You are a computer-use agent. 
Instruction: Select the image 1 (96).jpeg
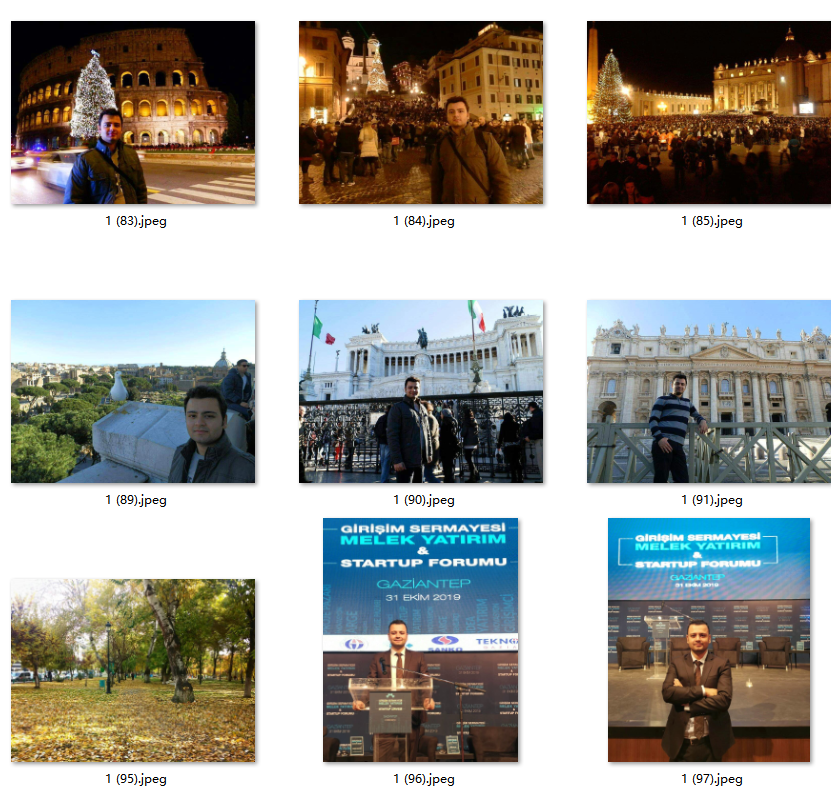tap(421, 640)
